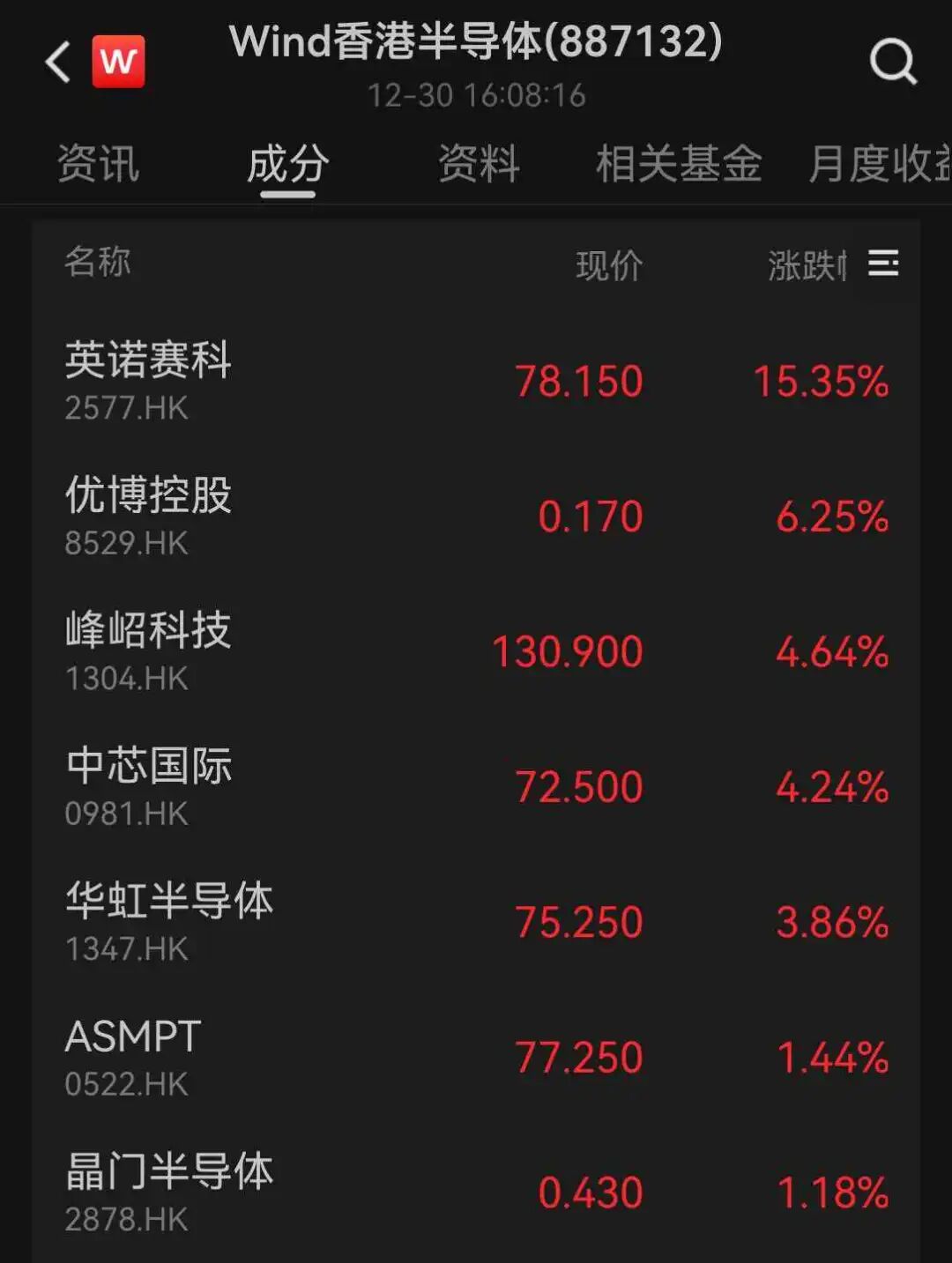Viewport: 952px width, 1263px height.
Task: Open stock 优博控股 8529.HK
Action: [x=148, y=516]
